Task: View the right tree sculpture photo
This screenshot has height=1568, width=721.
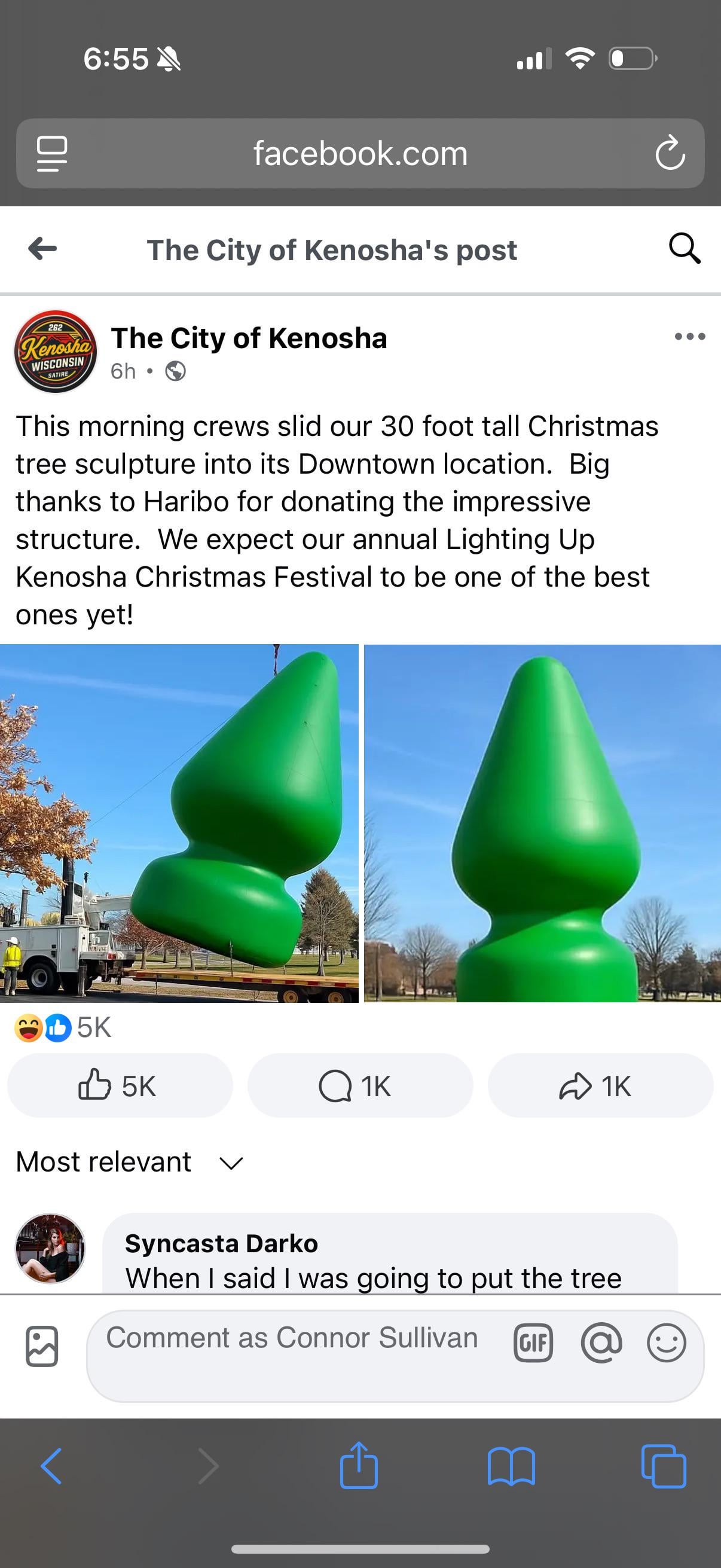Action: [542, 823]
